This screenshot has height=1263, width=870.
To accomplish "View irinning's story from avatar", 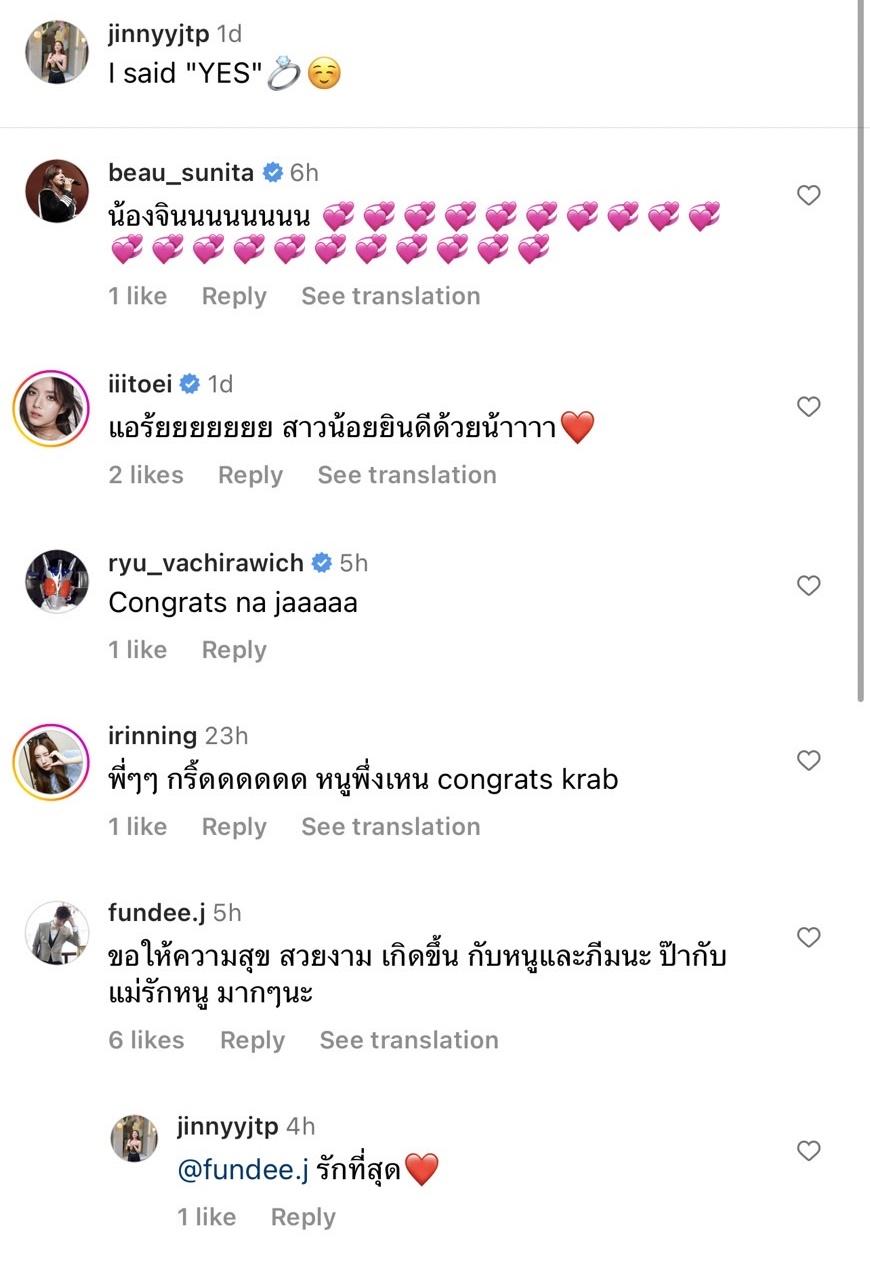I will 52,761.
